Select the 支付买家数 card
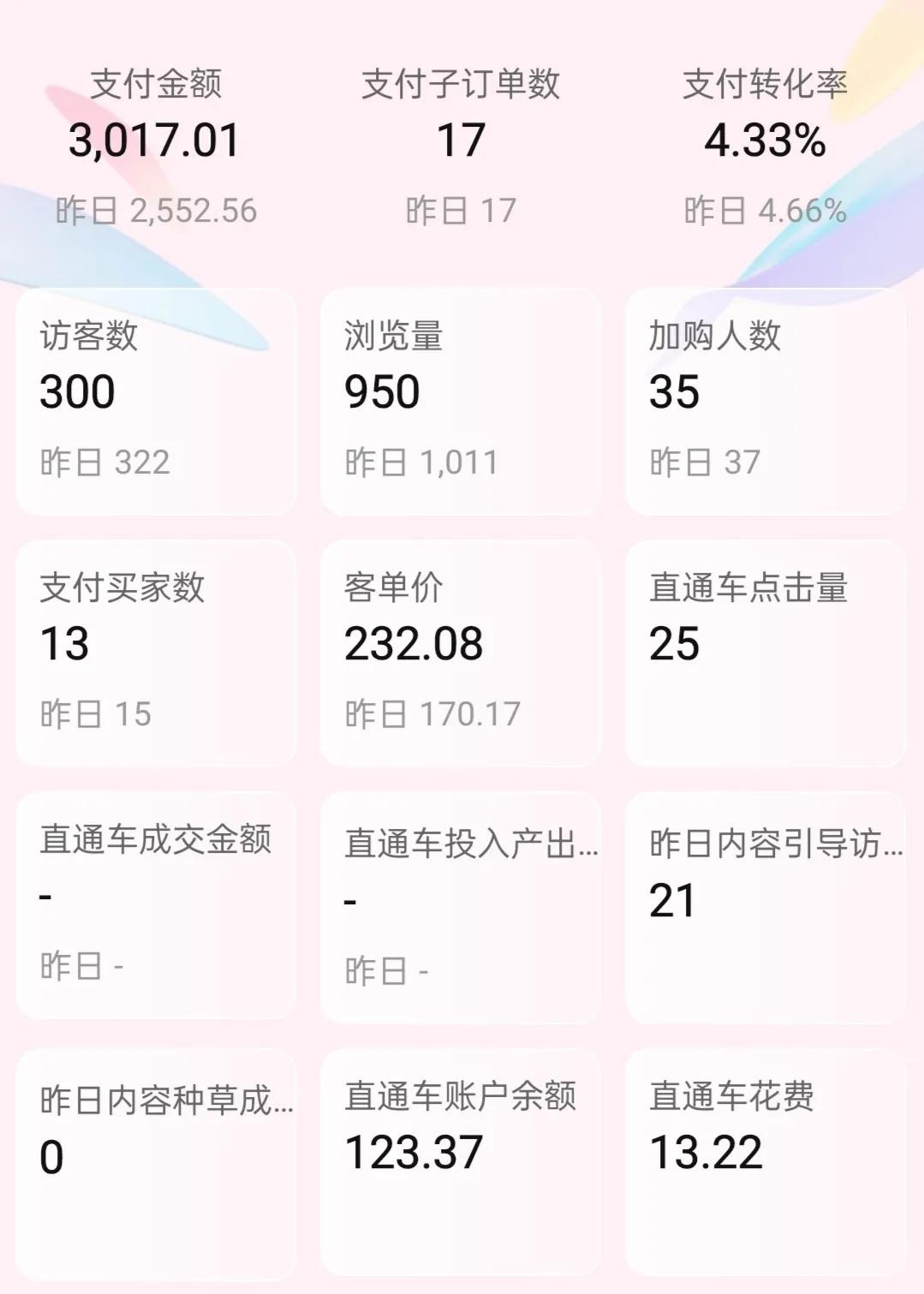This screenshot has width=924, height=1294. (x=156, y=653)
